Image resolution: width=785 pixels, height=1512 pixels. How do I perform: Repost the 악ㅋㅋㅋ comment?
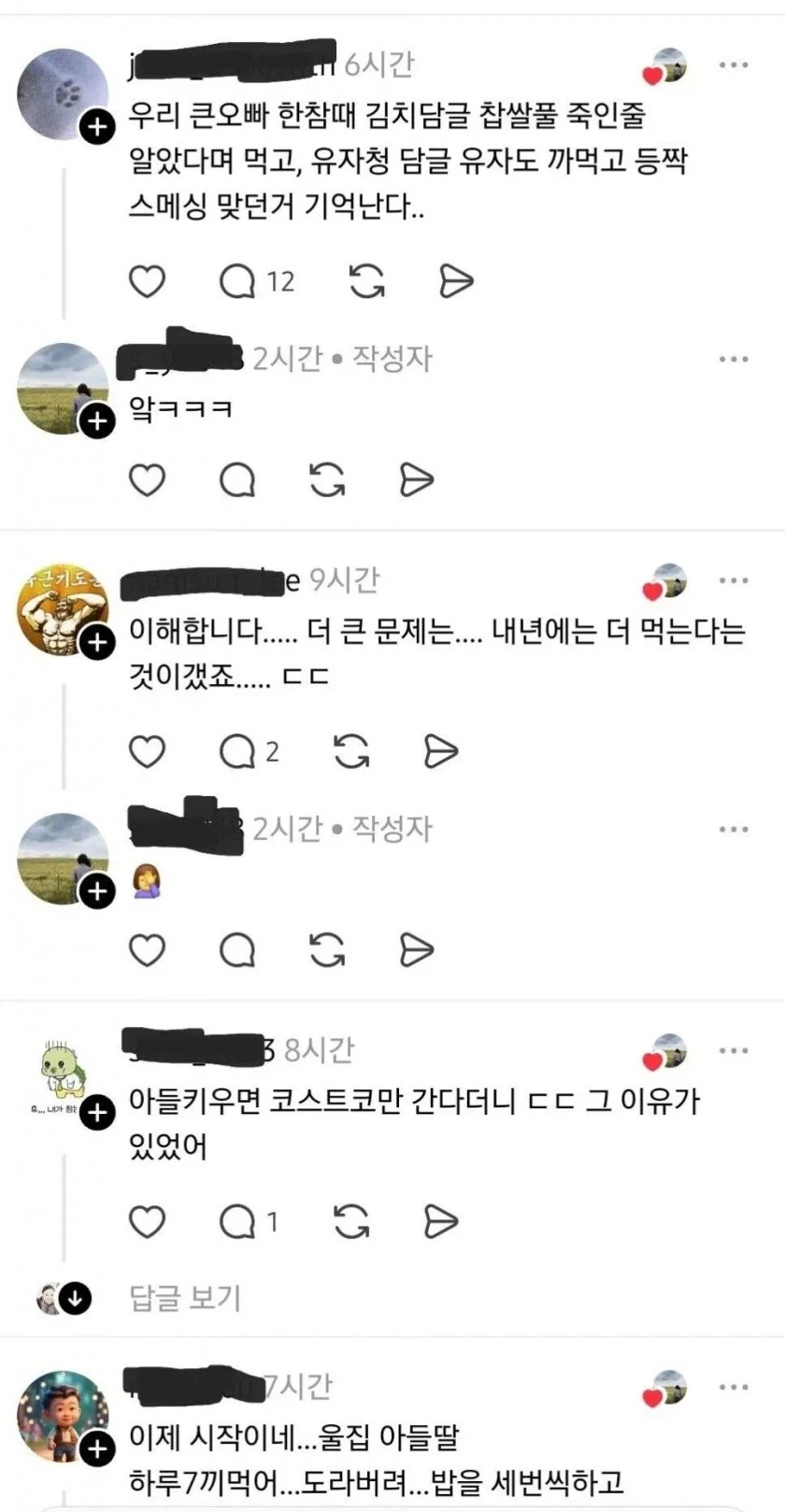click(x=325, y=481)
